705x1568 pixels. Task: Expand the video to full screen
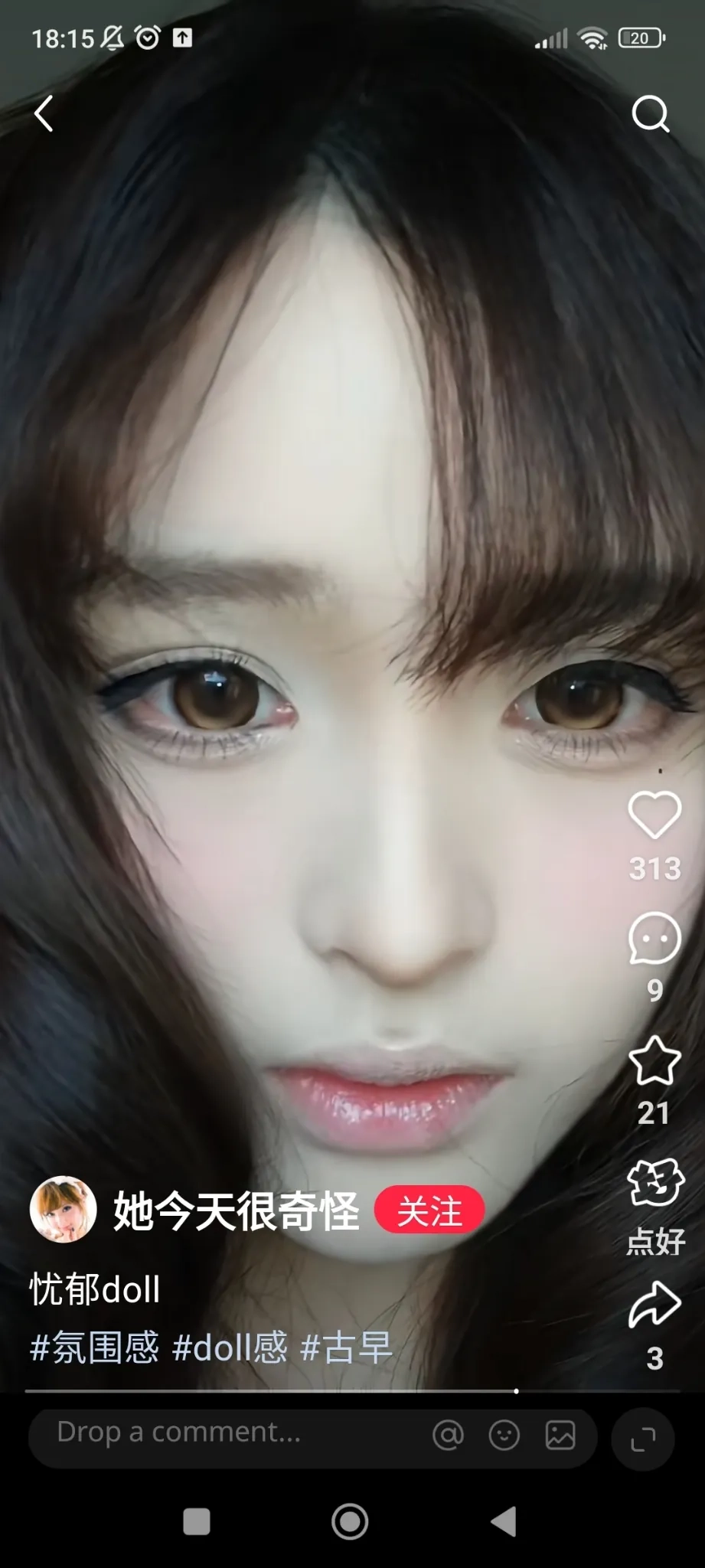pyautogui.click(x=643, y=1439)
